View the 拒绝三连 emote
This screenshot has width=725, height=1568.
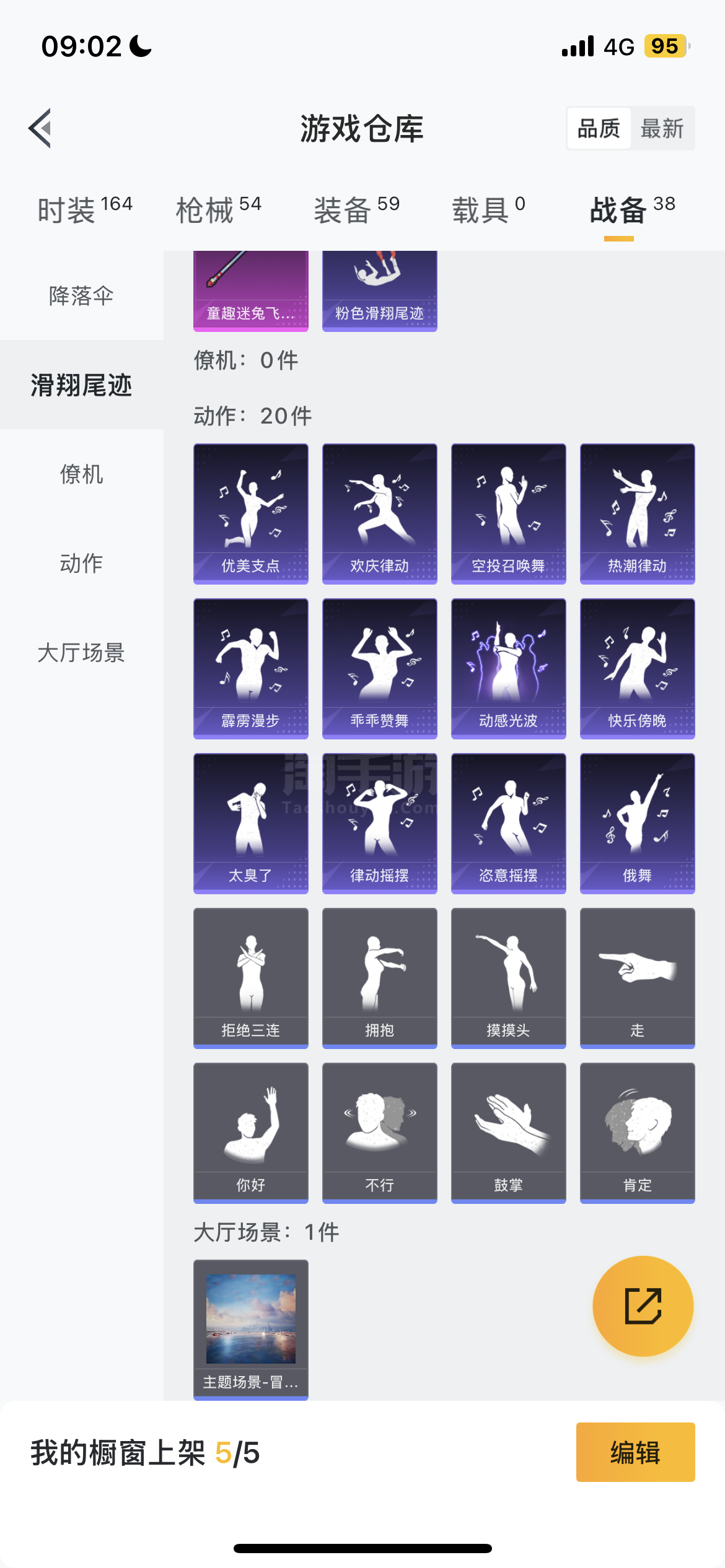(251, 978)
